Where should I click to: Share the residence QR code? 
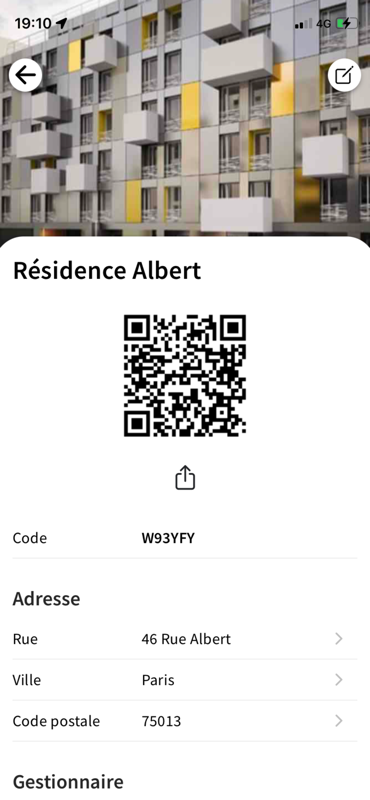pos(185,478)
